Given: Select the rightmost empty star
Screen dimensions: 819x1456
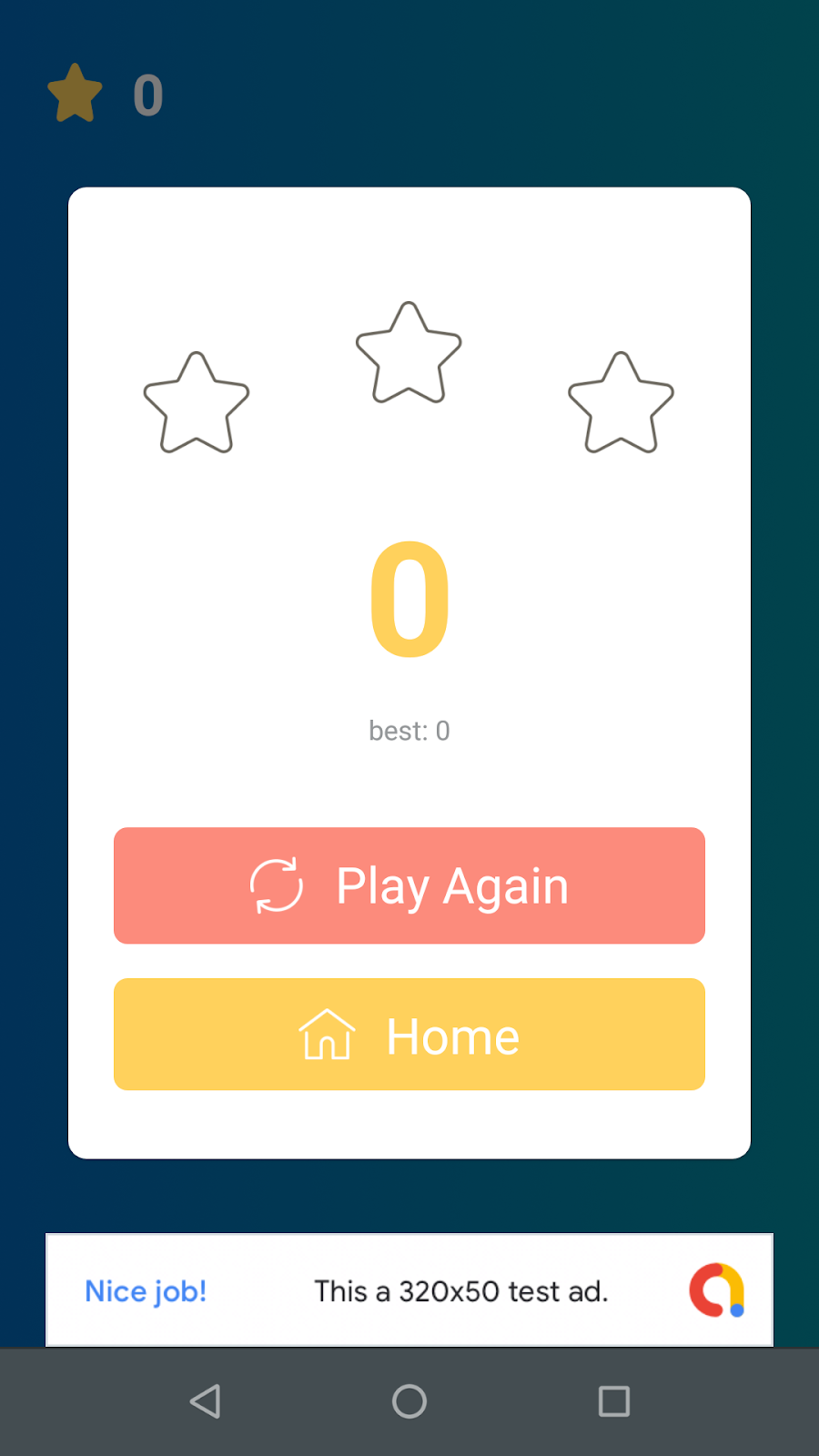Looking at the screenshot, I should 621,400.
